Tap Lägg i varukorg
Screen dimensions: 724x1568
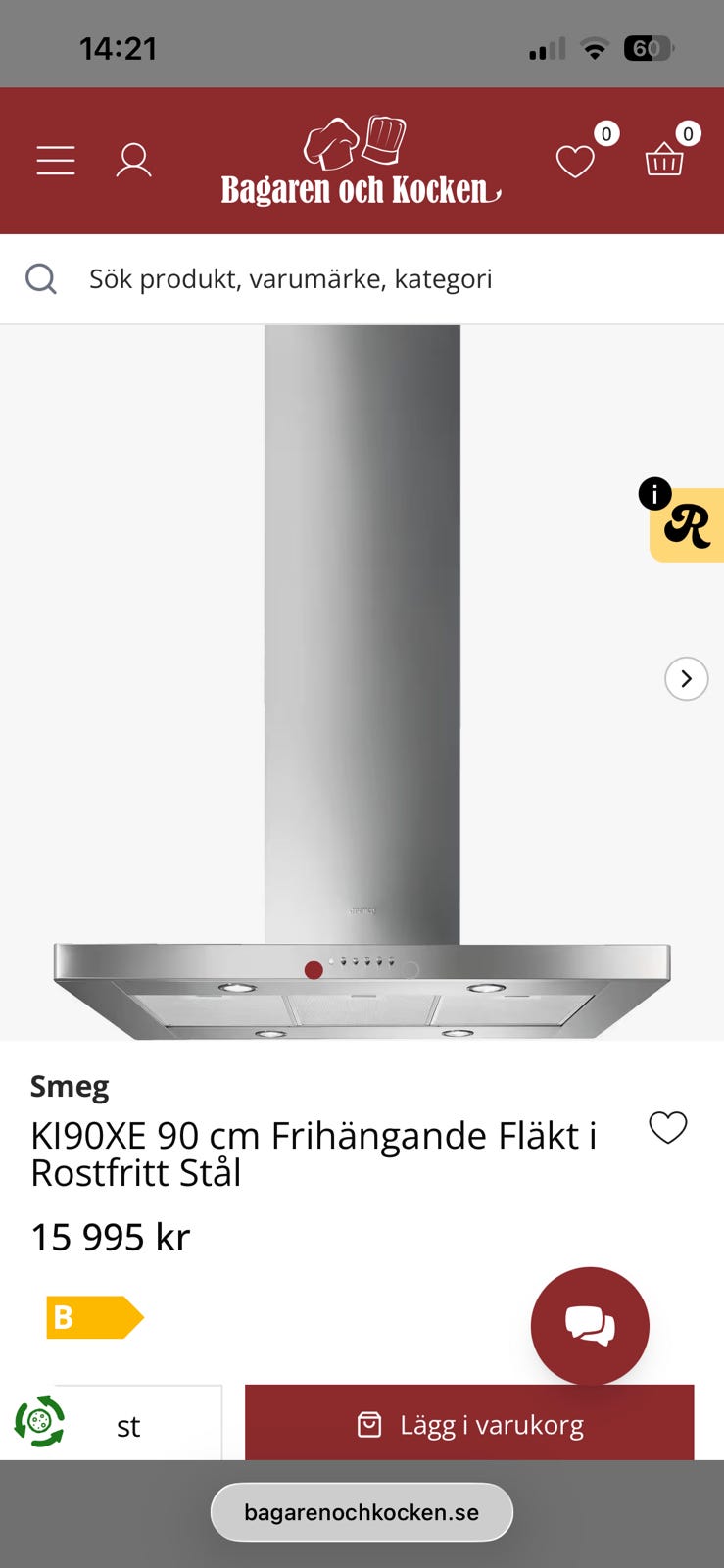tap(469, 1425)
